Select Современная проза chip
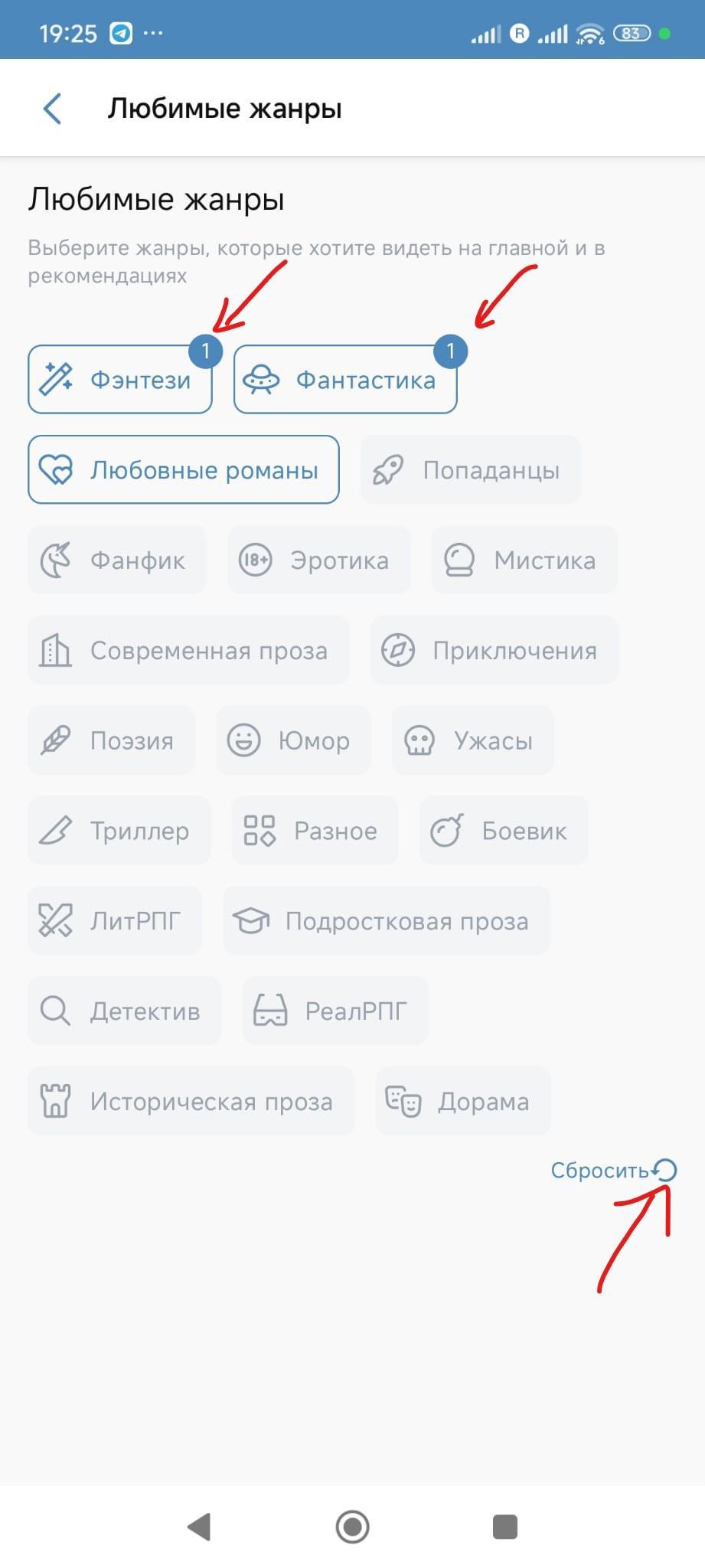705x1568 pixels. pos(188,650)
